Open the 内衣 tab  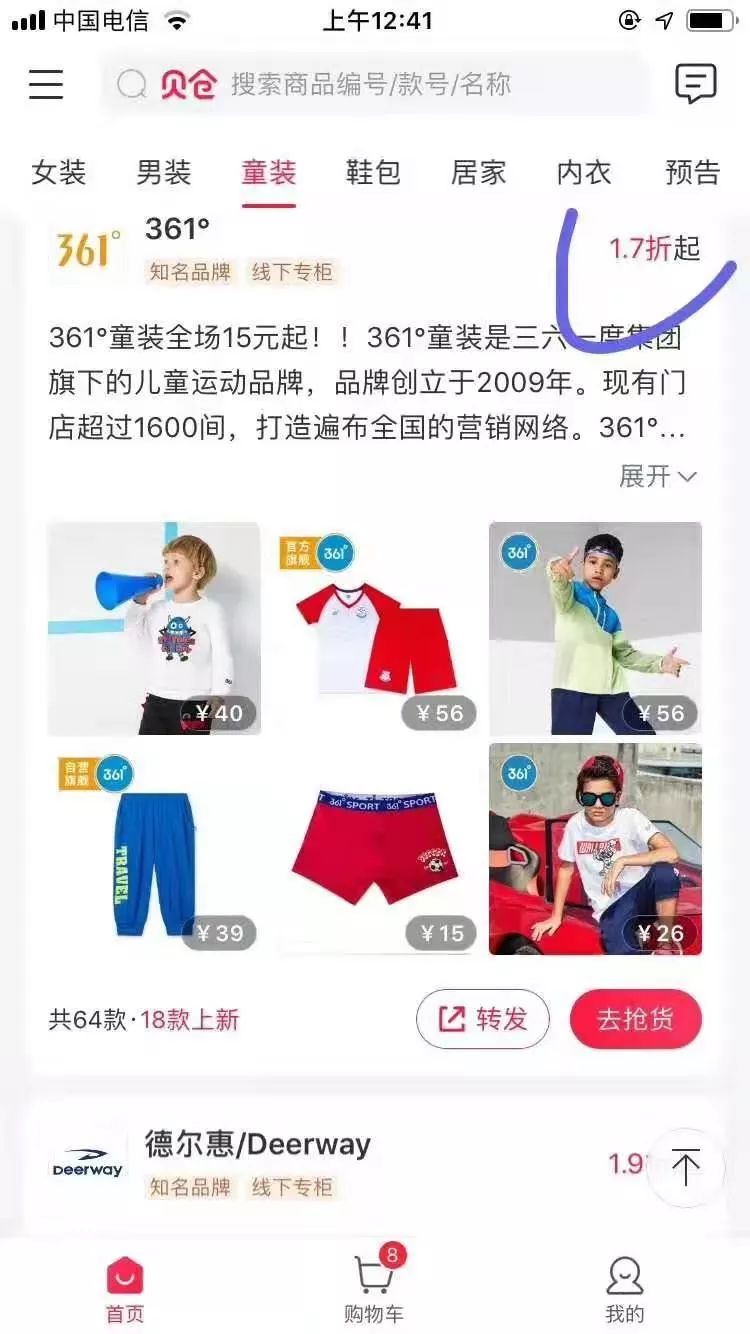pos(584,173)
